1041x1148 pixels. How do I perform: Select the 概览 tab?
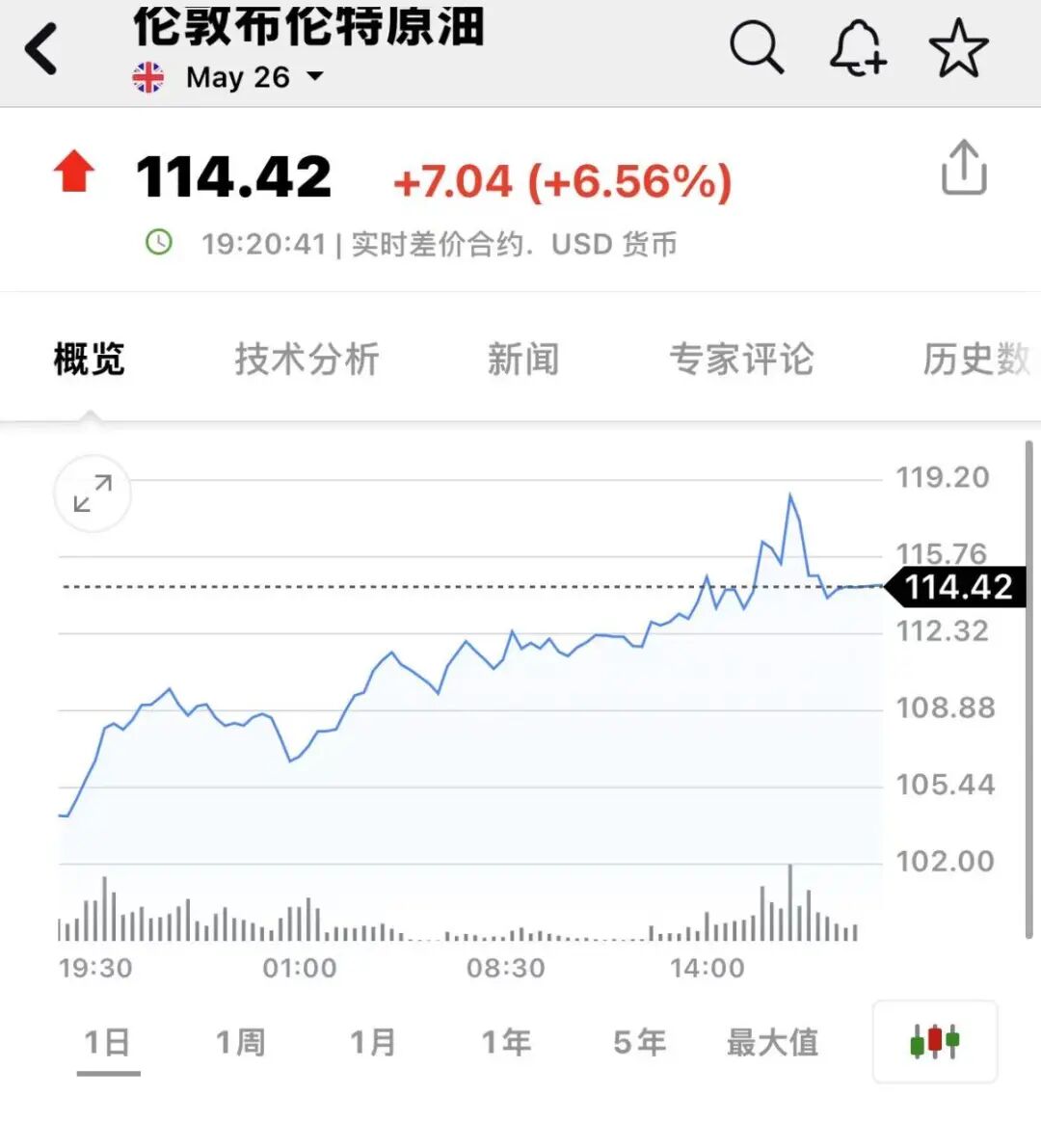click(x=90, y=360)
